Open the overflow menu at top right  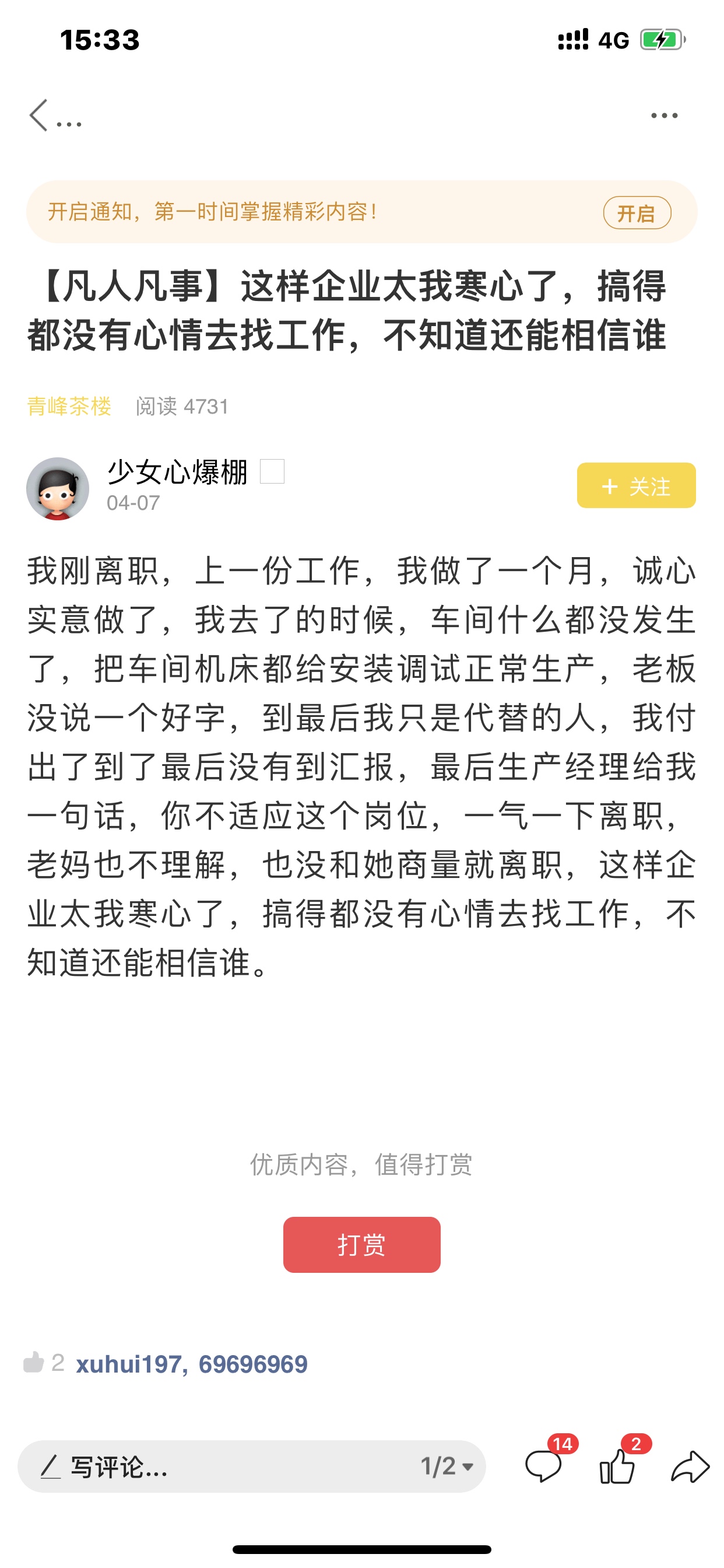pos(664,116)
